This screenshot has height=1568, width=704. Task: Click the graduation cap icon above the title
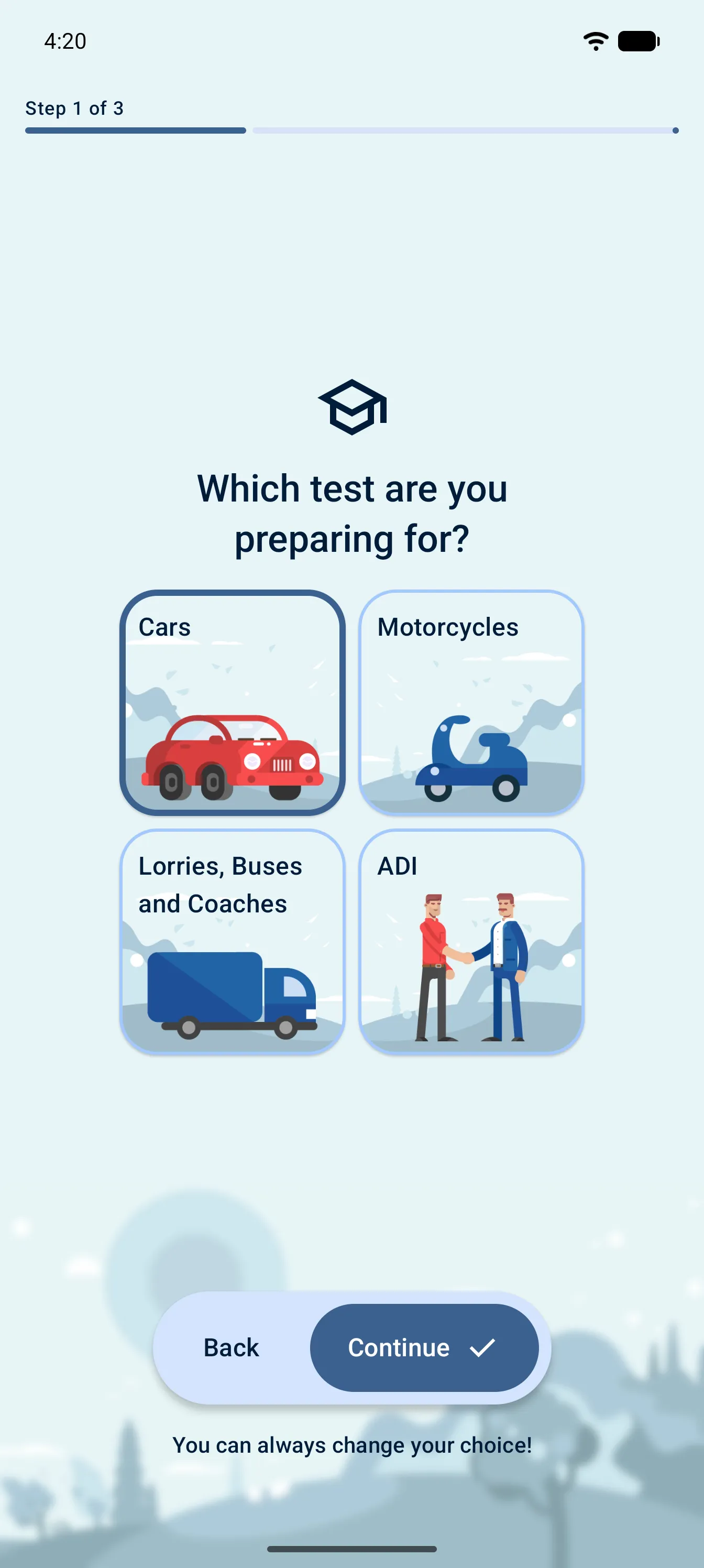[x=351, y=407]
